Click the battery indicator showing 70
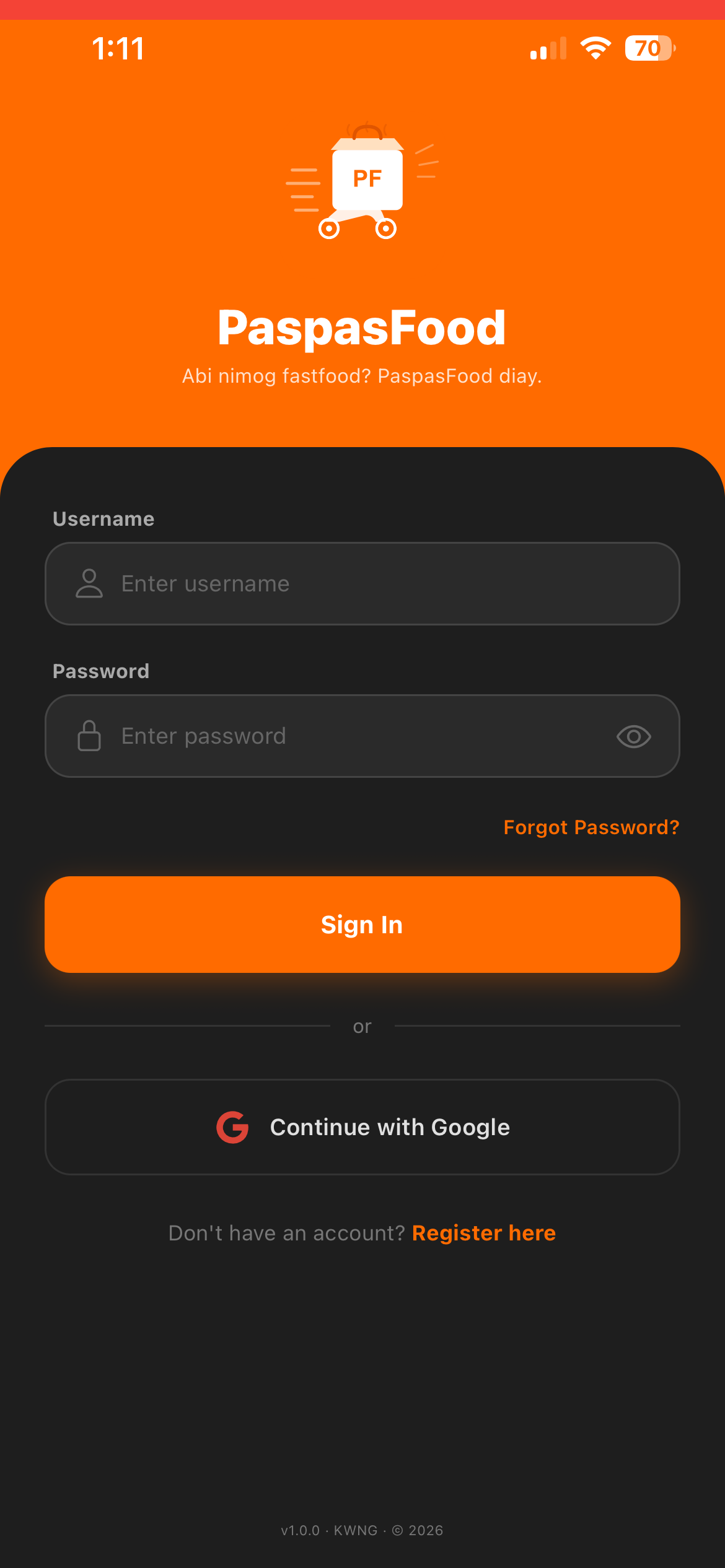The image size is (725, 1568). coord(649,47)
